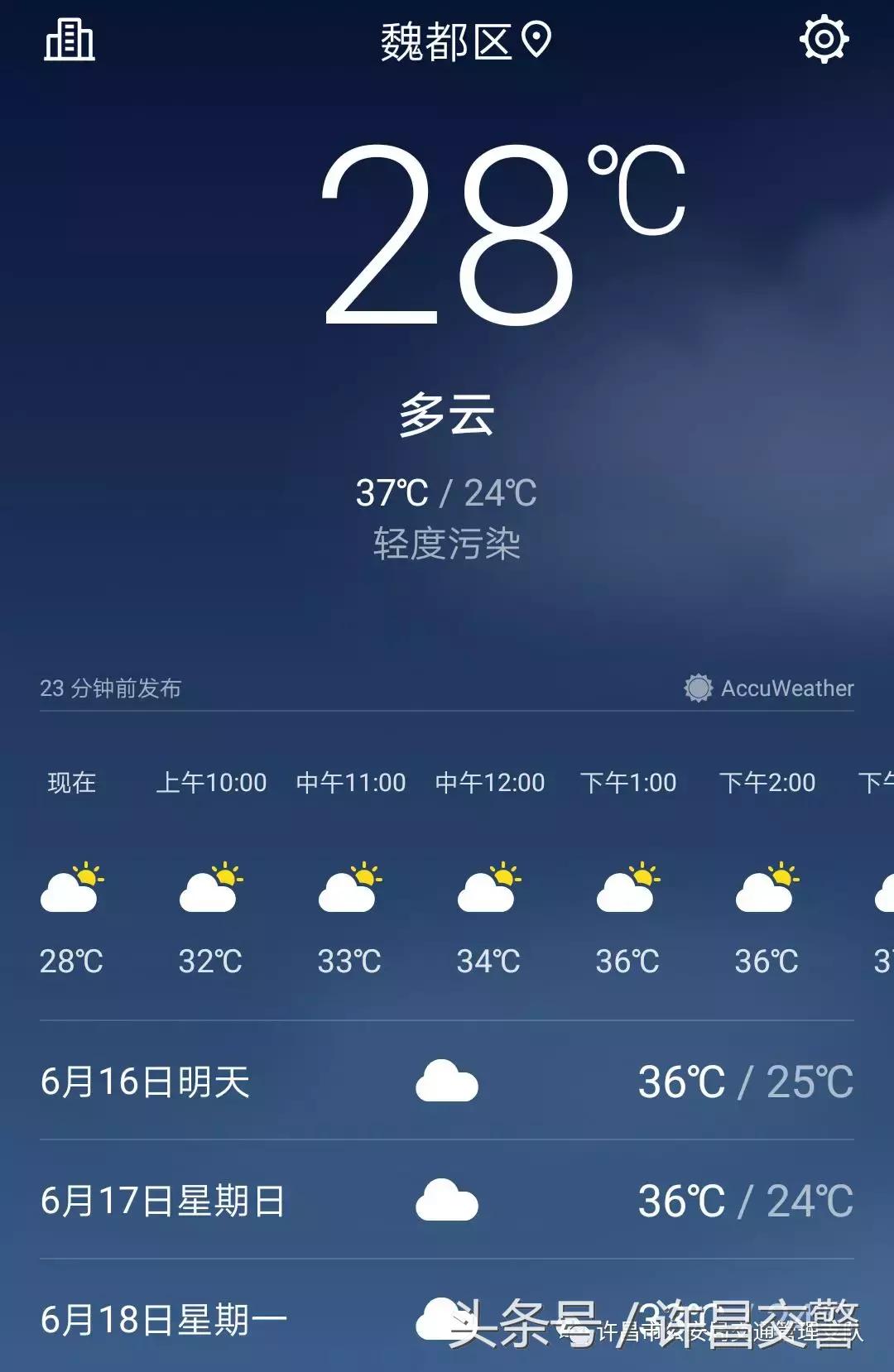This screenshot has width=894, height=1372.
Task: Open the city list via building icon
Action: pos(71,40)
